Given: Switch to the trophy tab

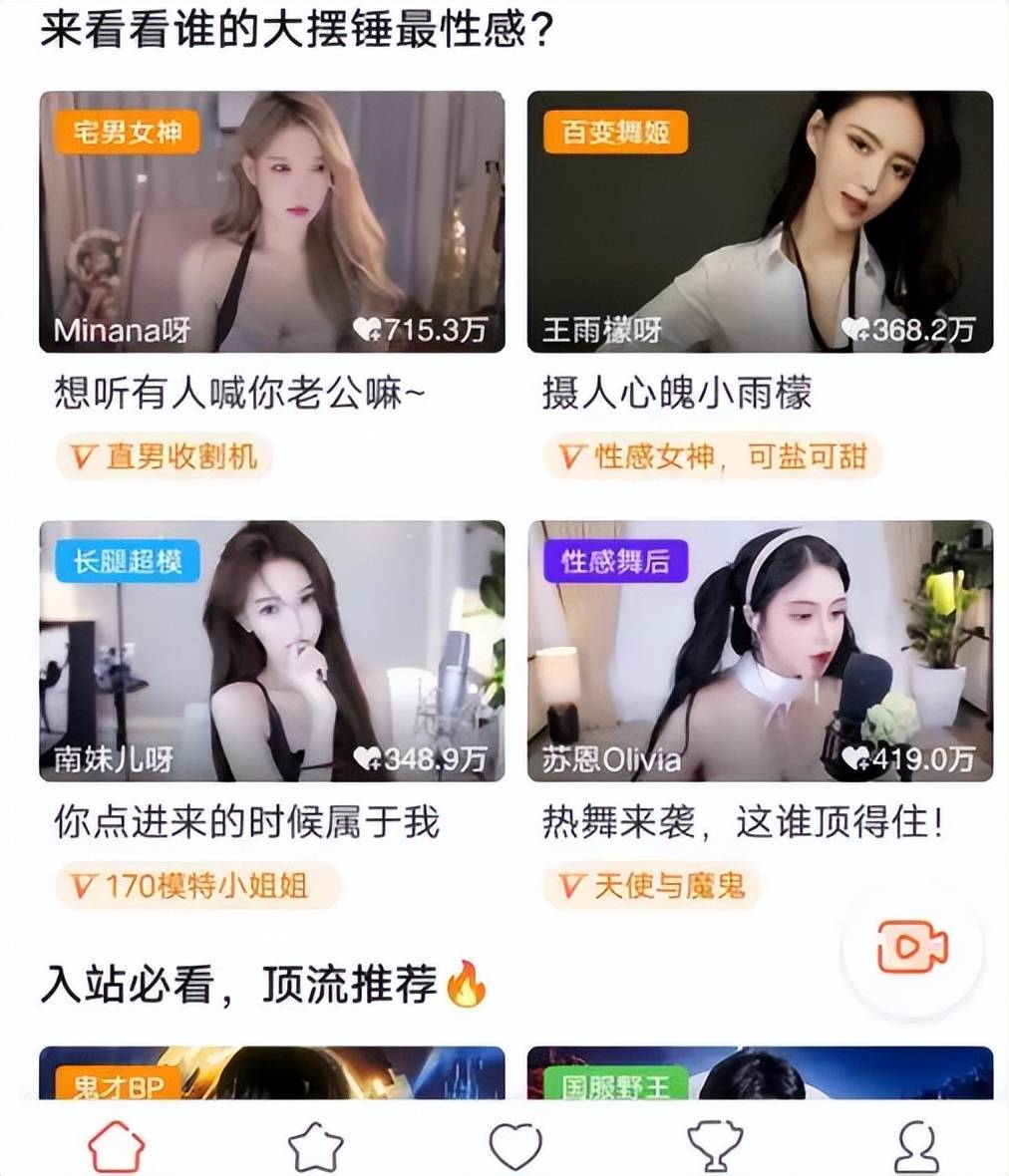Looking at the screenshot, I should tap(715, 1146).
